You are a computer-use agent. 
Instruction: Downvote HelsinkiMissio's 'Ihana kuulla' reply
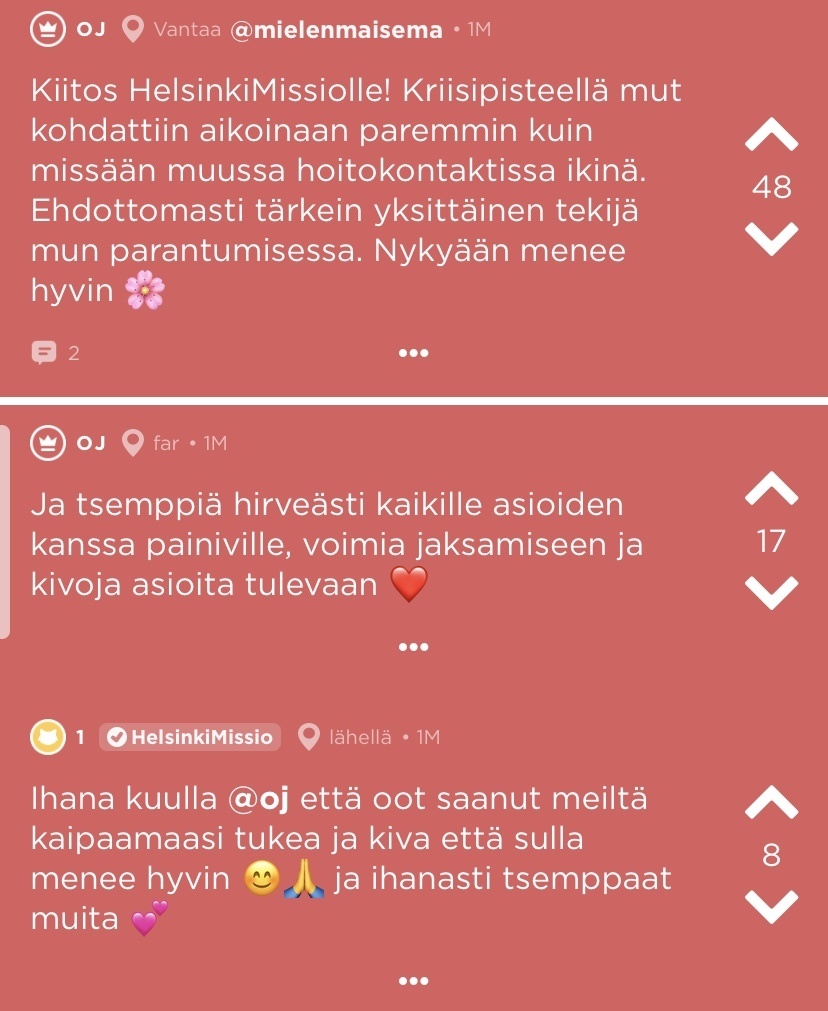point(773,907)
